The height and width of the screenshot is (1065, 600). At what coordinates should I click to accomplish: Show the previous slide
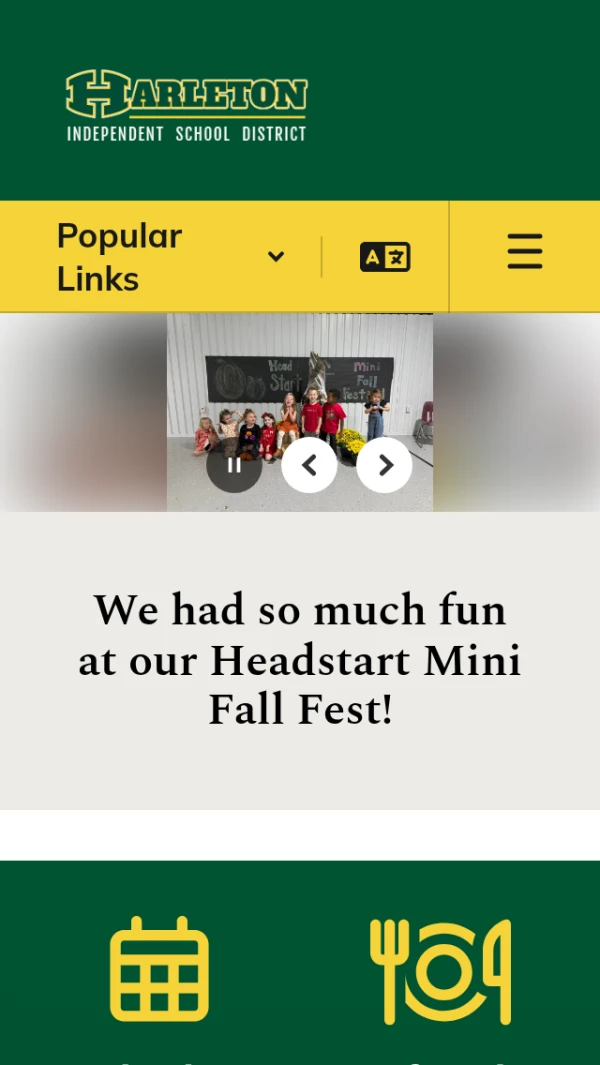click(309, 465)
